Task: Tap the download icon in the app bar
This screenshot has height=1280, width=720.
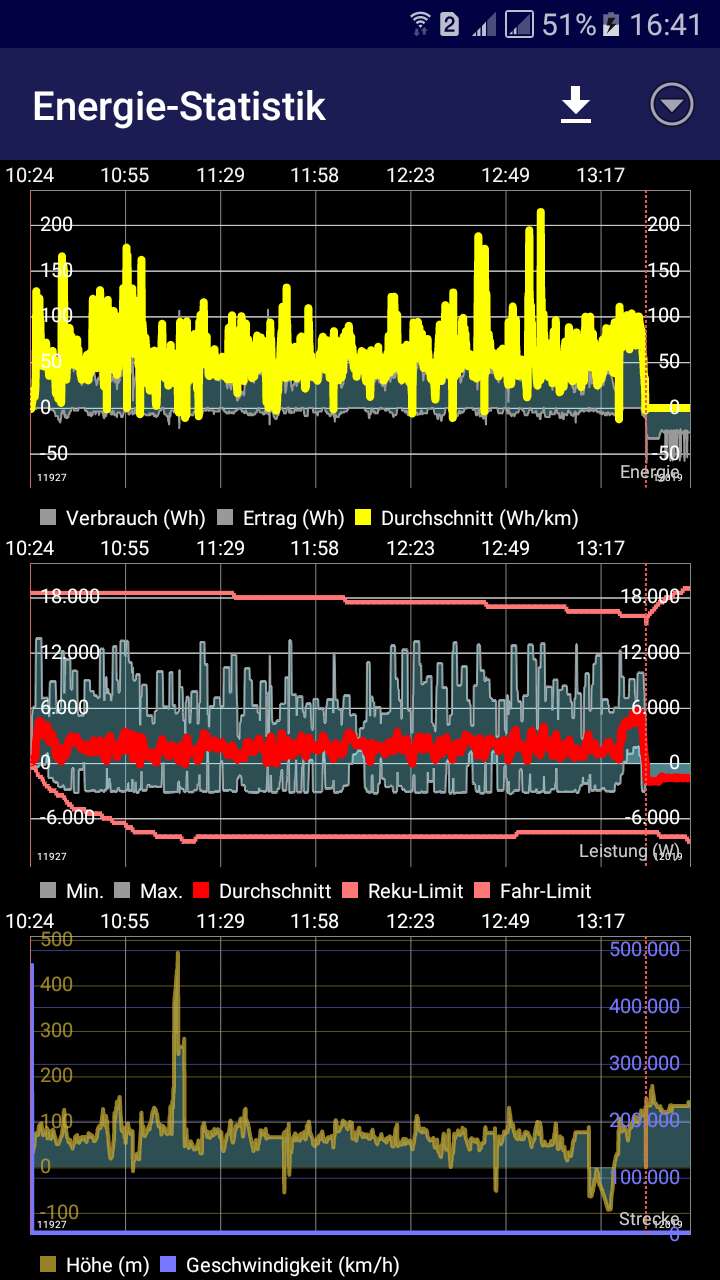Action: click(576, 105)
